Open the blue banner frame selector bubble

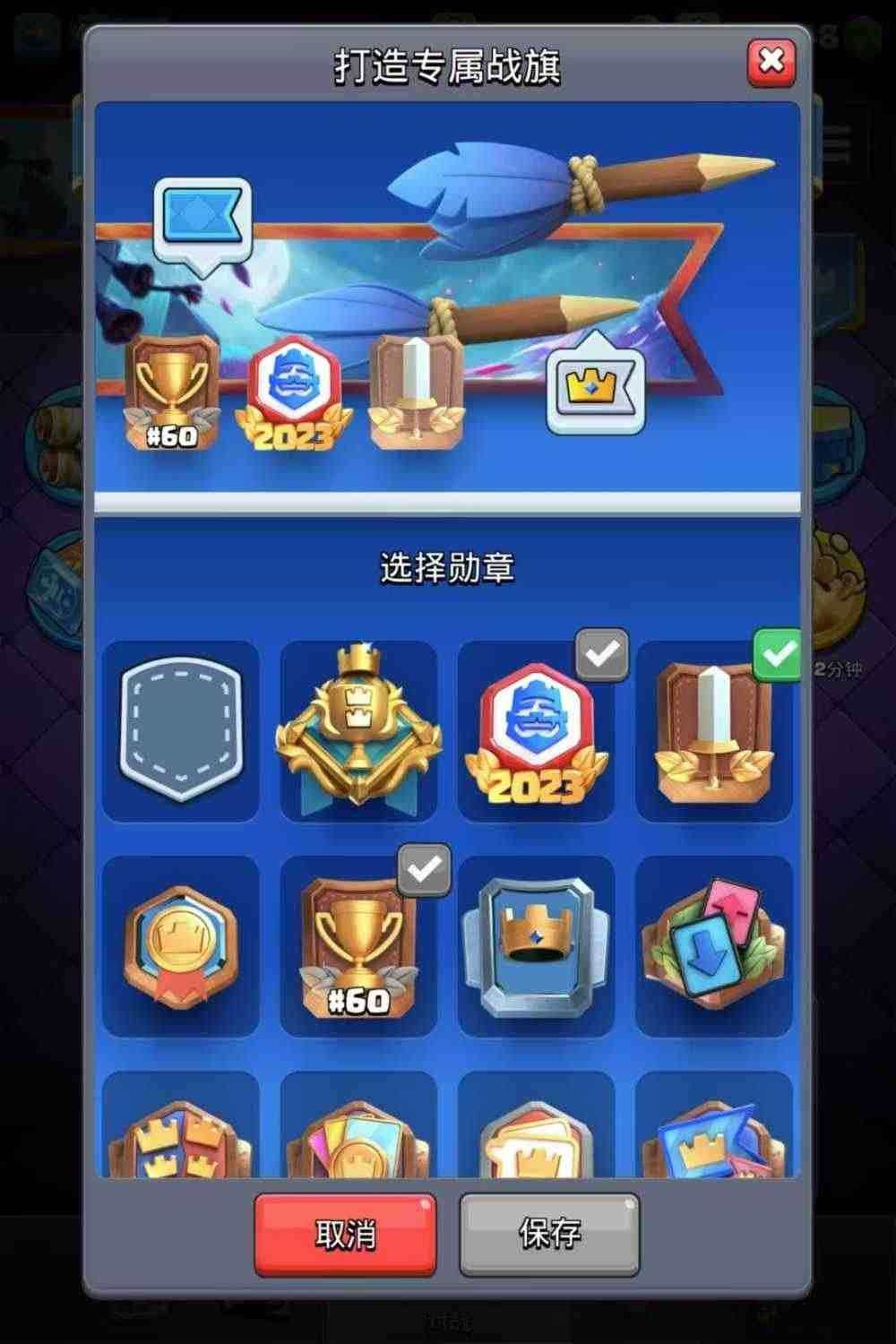click(x=201, y=220)
